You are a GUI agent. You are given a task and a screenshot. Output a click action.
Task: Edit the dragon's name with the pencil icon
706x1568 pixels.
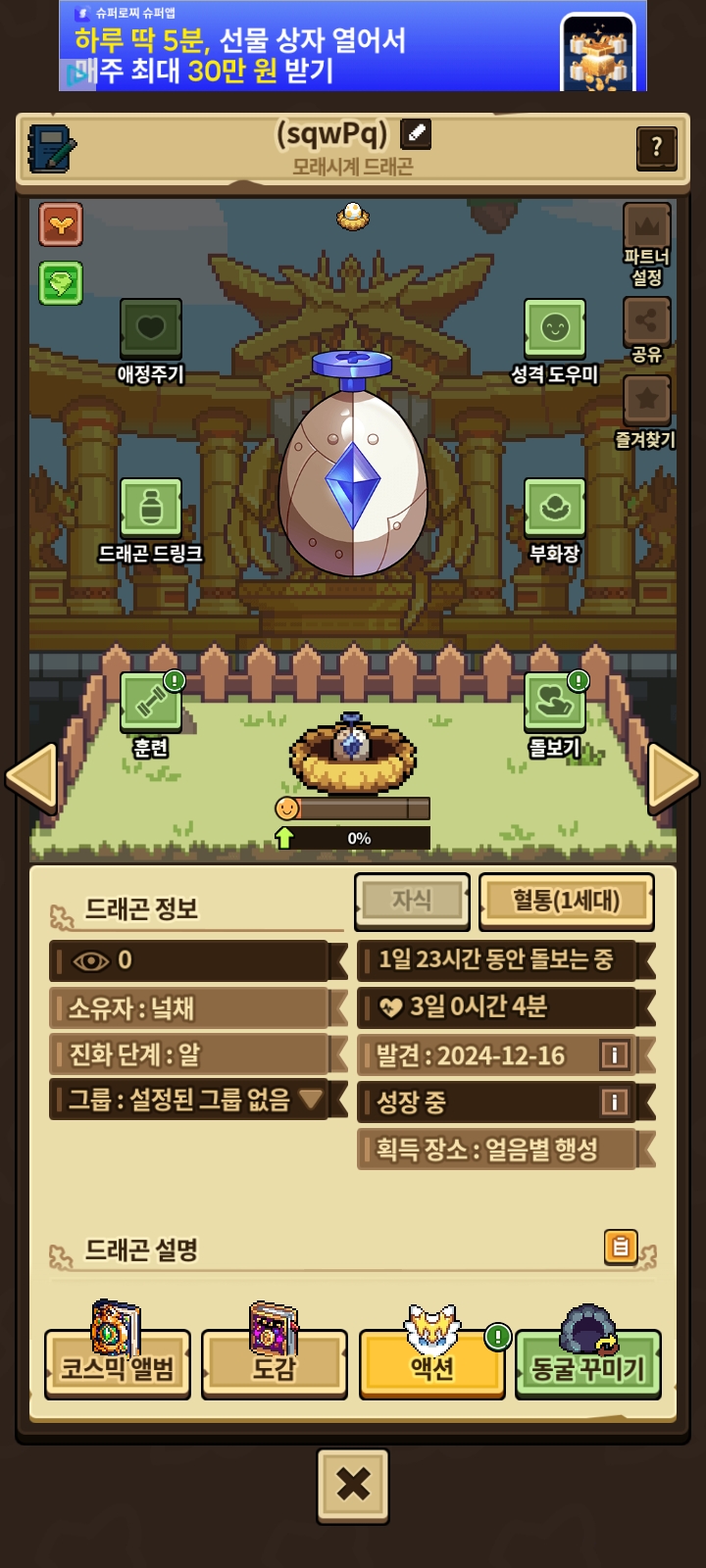coord(416,133)
